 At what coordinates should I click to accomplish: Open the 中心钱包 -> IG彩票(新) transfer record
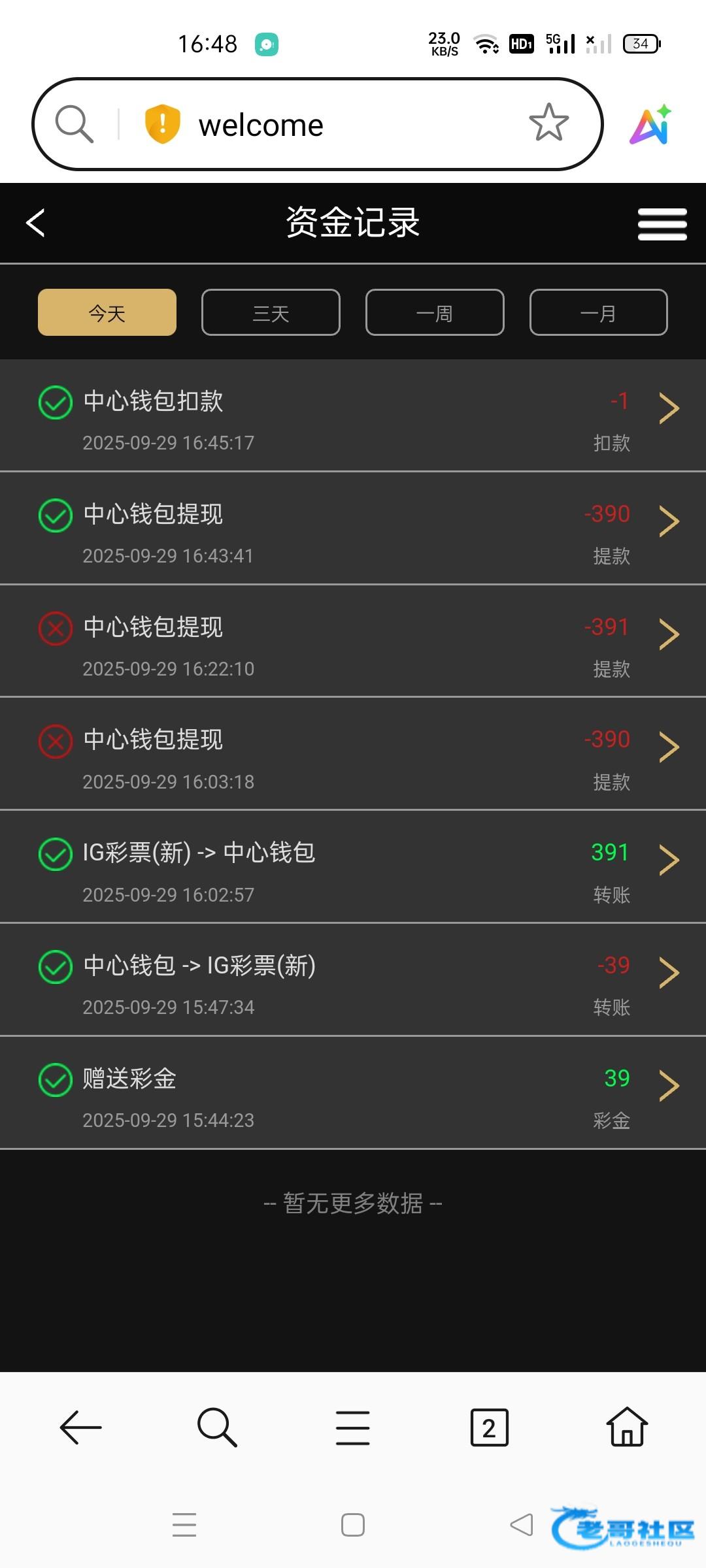point(353,980)
